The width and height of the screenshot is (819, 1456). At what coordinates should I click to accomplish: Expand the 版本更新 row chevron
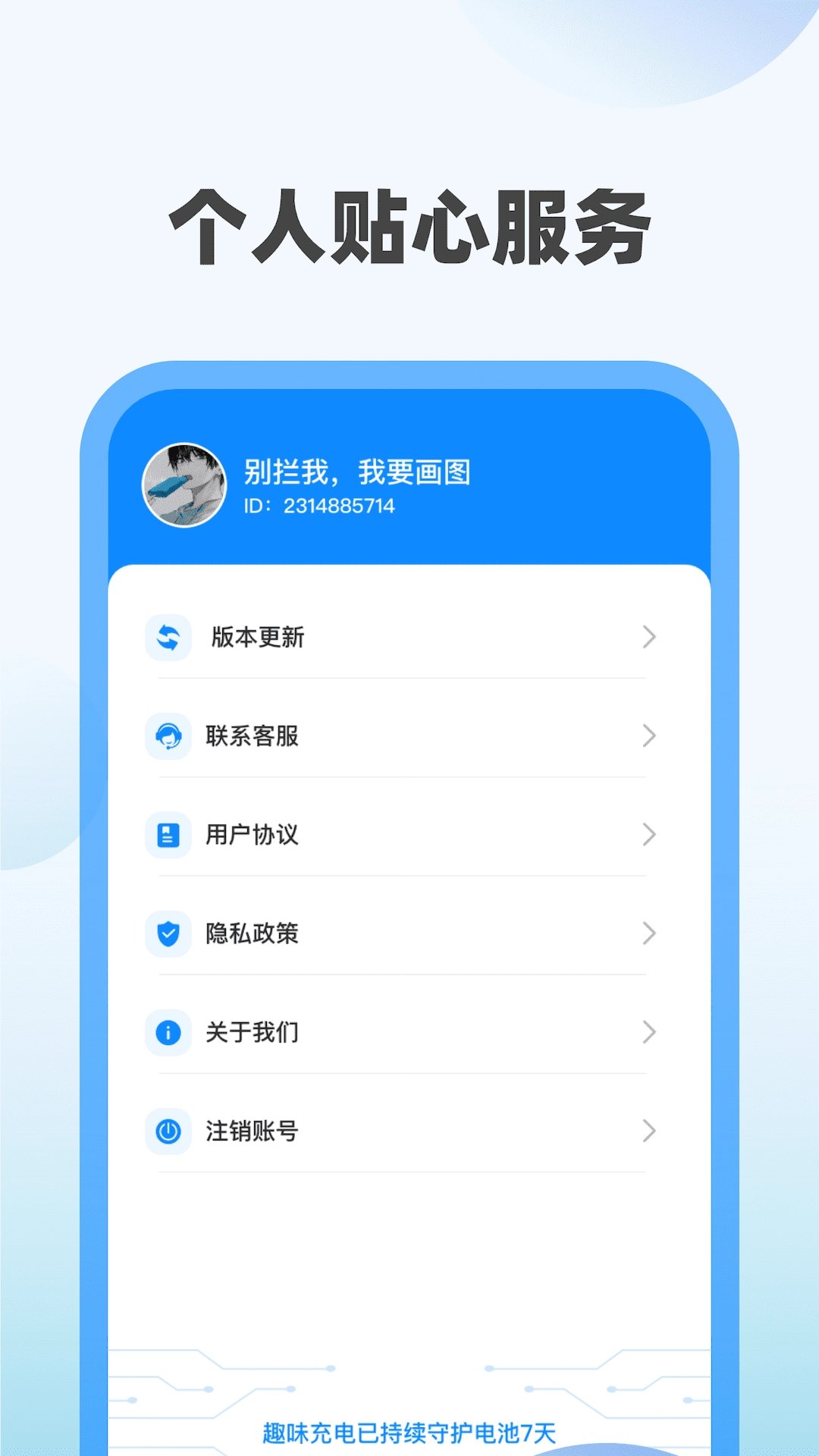[x=648, y=638]
